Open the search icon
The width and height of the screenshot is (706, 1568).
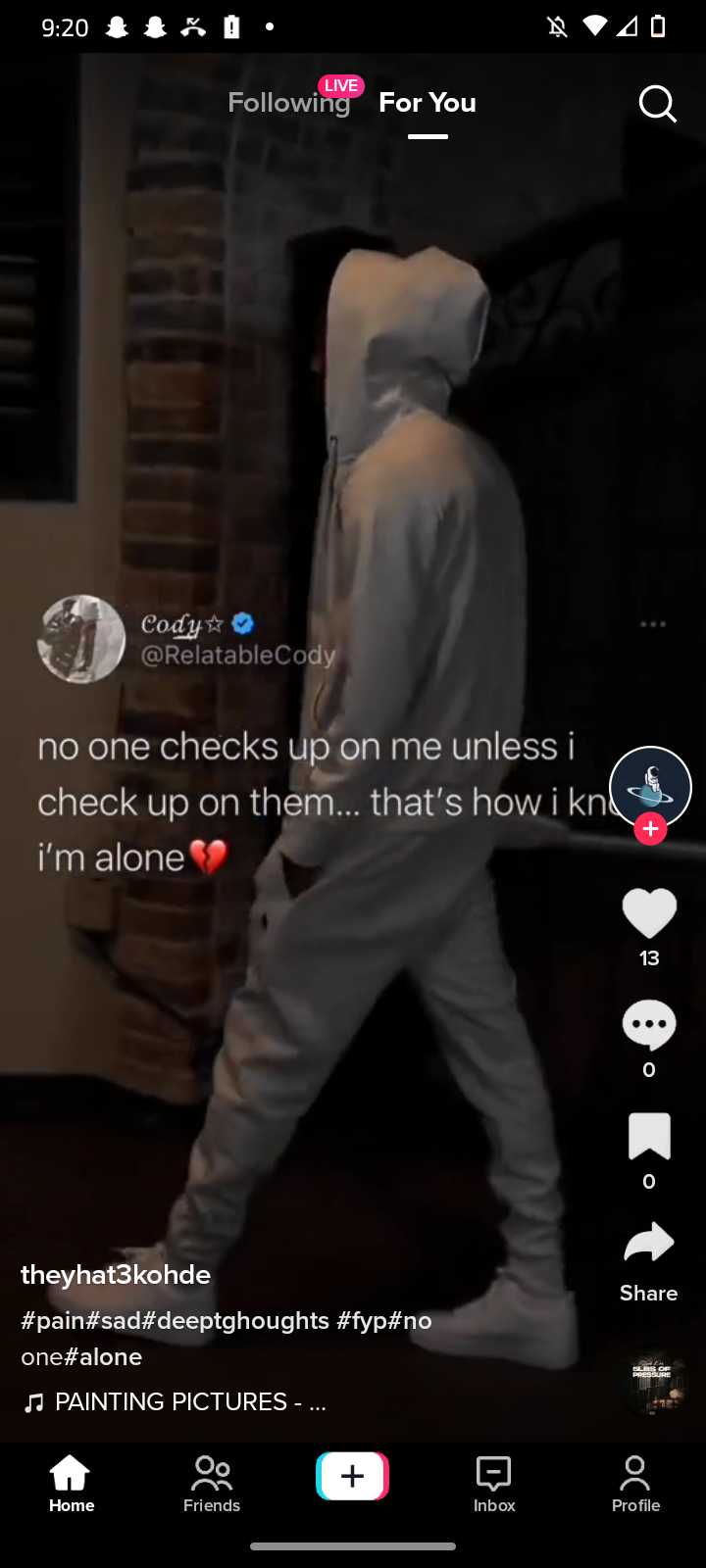point(657,103)
